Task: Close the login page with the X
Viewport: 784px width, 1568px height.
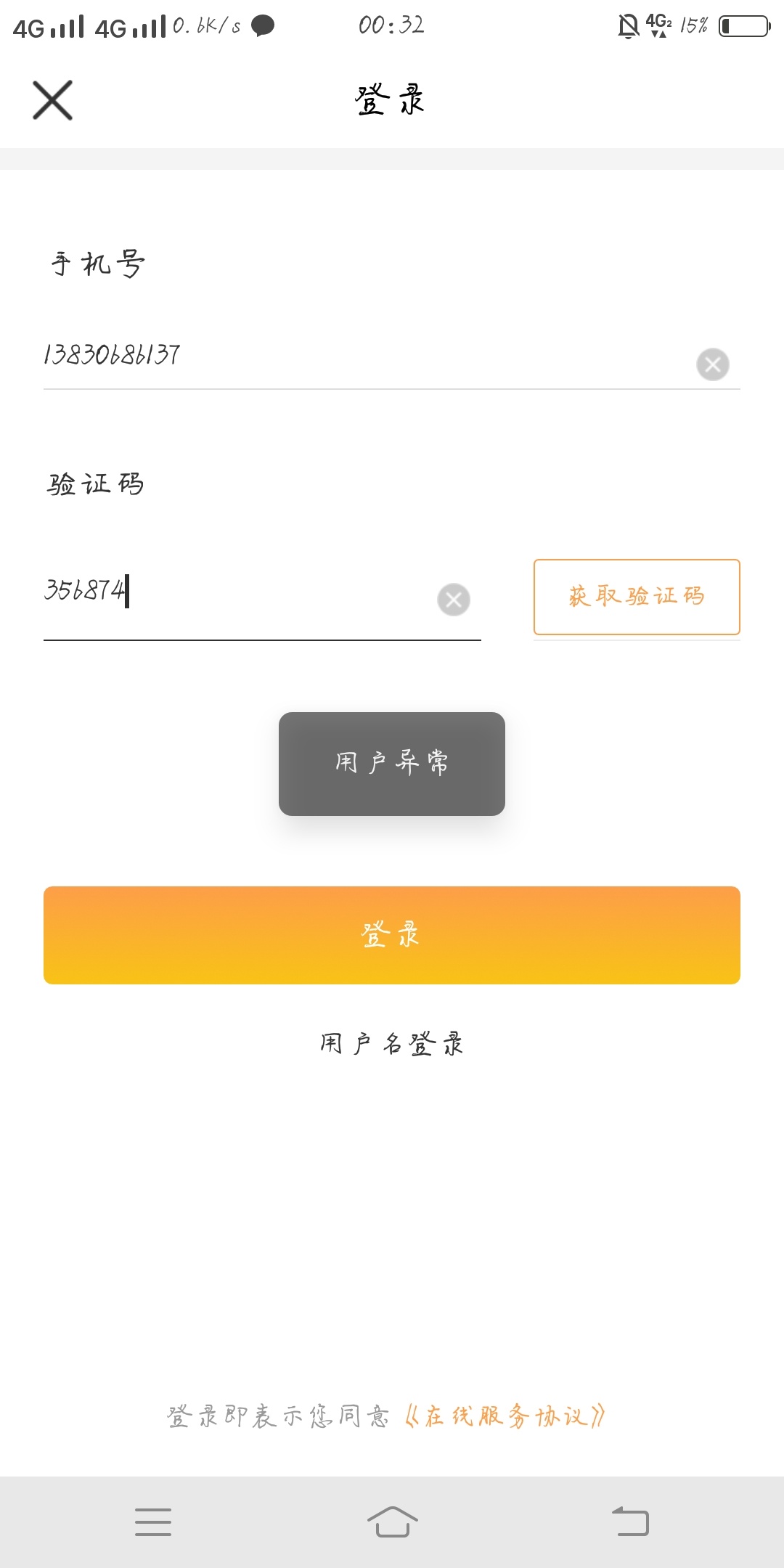Action: pyautogui.click(x=52, y=100)
